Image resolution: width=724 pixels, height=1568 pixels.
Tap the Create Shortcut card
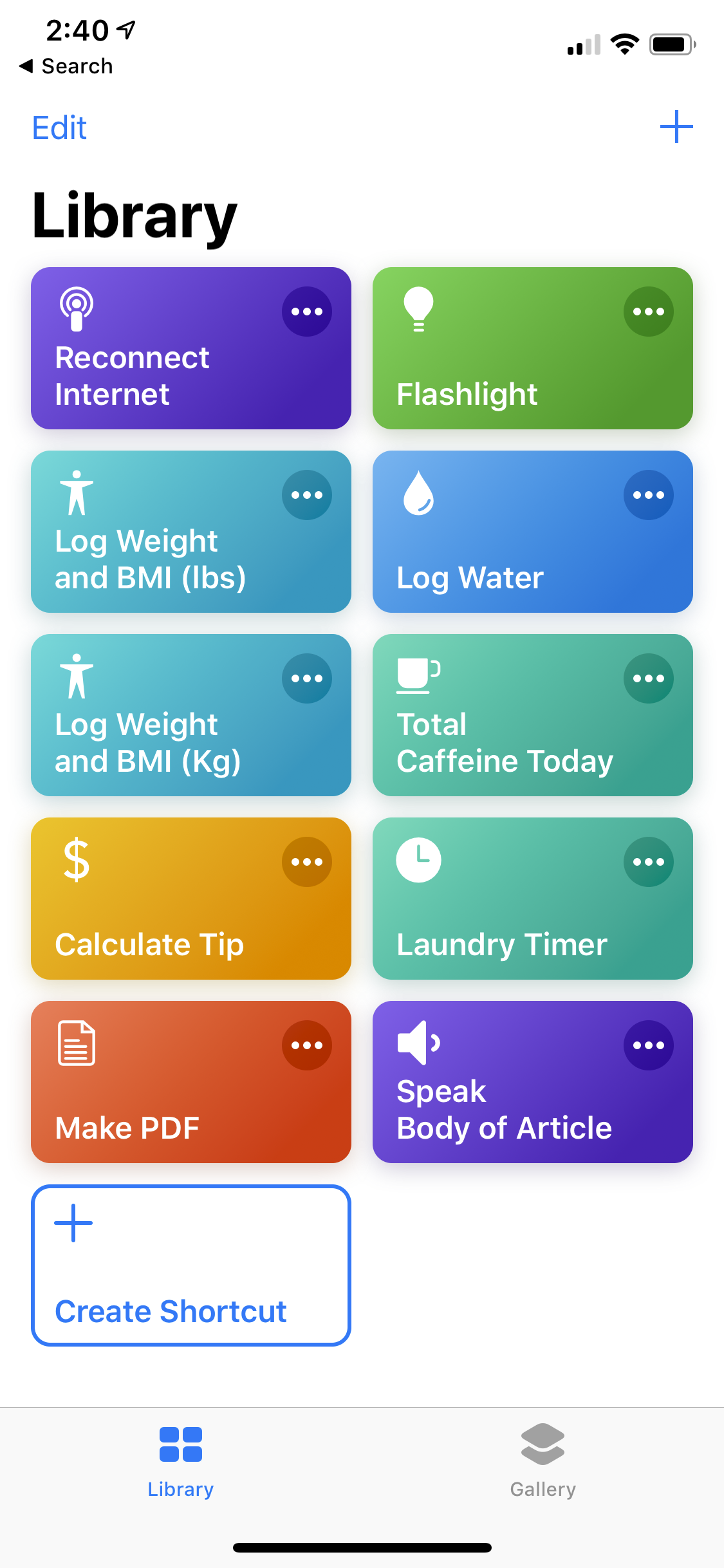(x=190, y=1265)
